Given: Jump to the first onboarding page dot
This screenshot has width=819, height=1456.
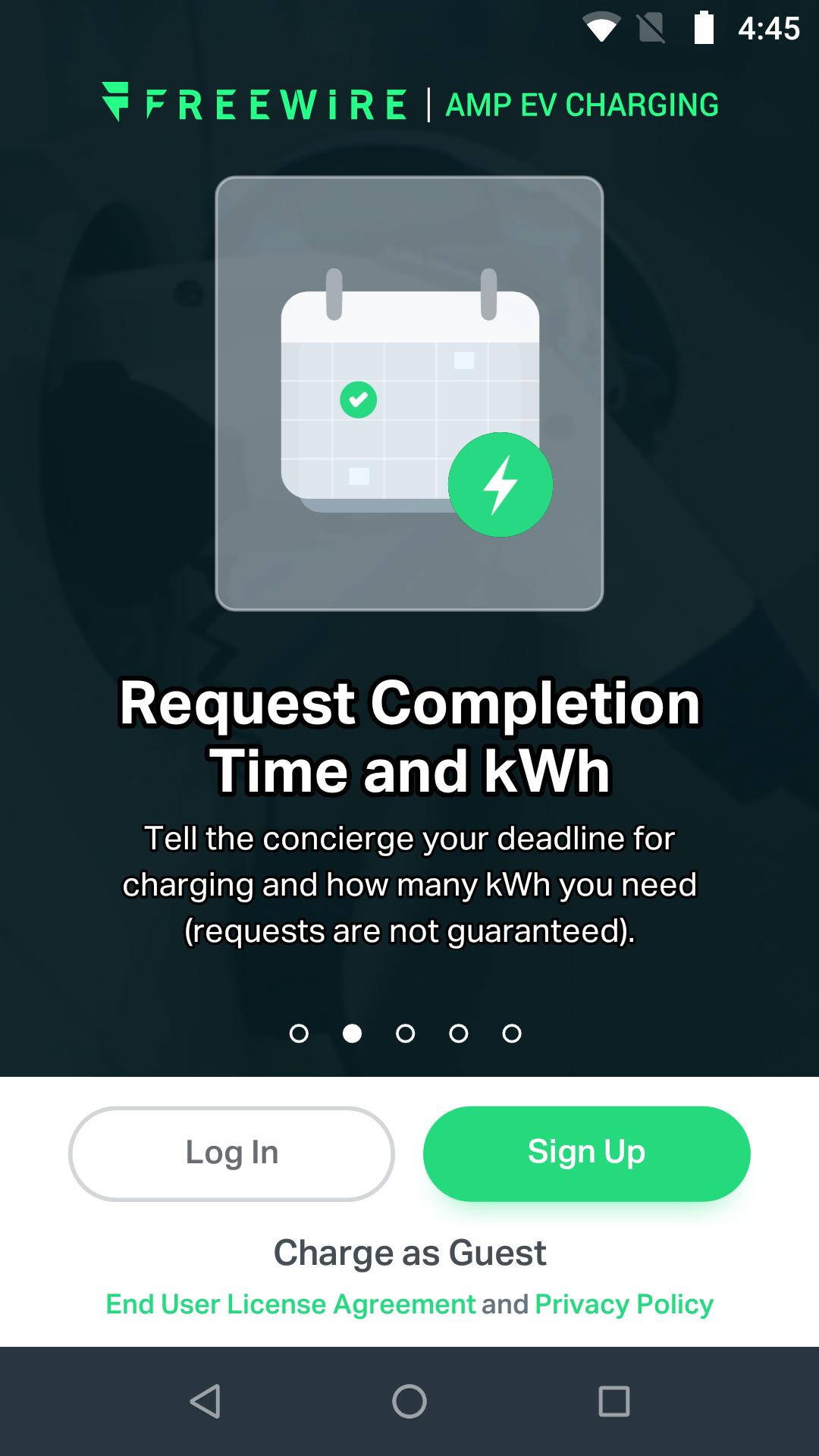Looking at the screenshot, I should point(300,1034).
